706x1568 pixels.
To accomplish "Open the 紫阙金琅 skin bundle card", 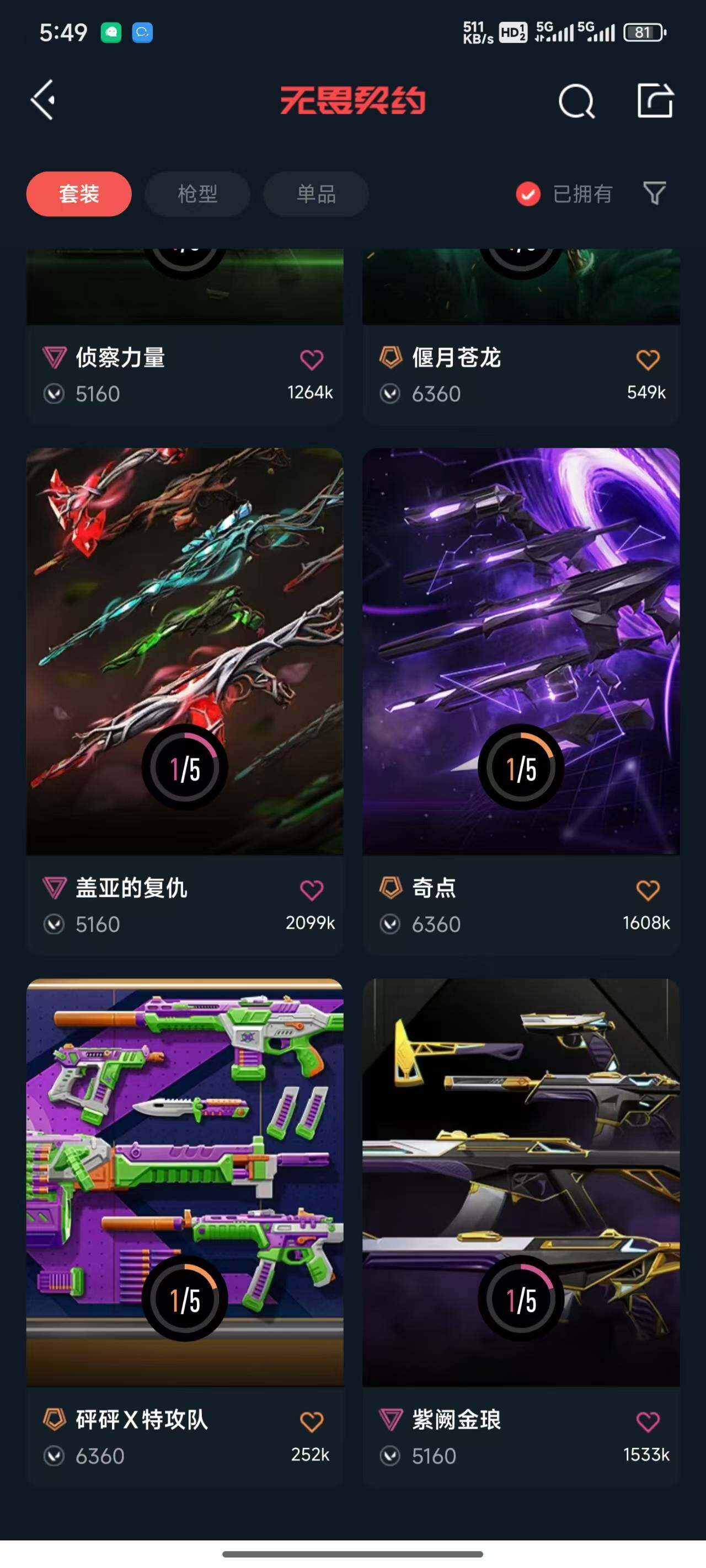I will [x=521, y=1181].
